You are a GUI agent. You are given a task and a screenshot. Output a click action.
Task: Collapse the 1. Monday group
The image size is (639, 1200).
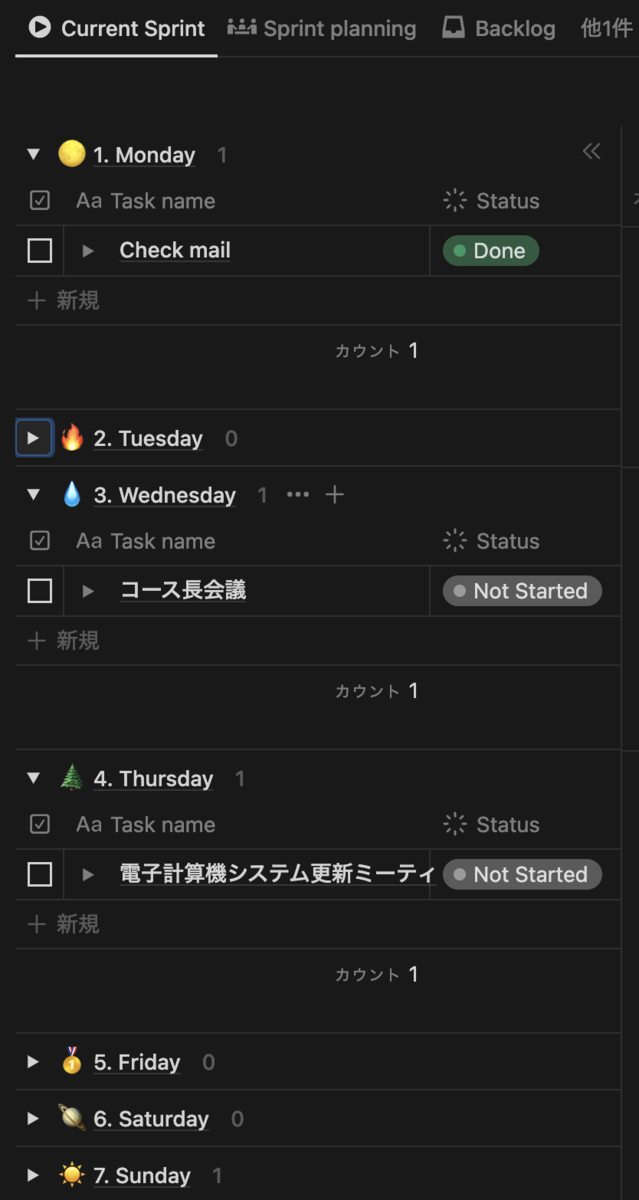point(33,155)
